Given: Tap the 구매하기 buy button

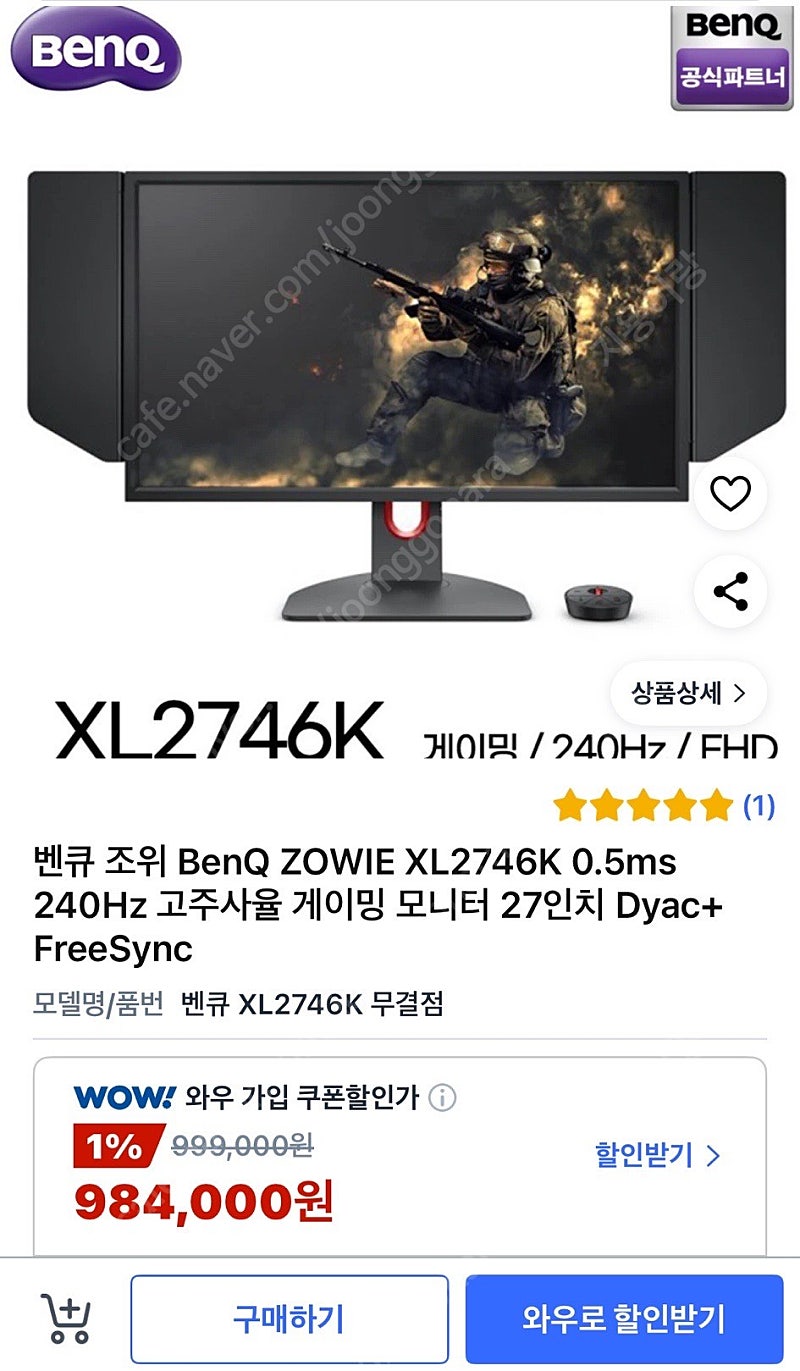Looking at the screenshot, I should click(288, 1318).
